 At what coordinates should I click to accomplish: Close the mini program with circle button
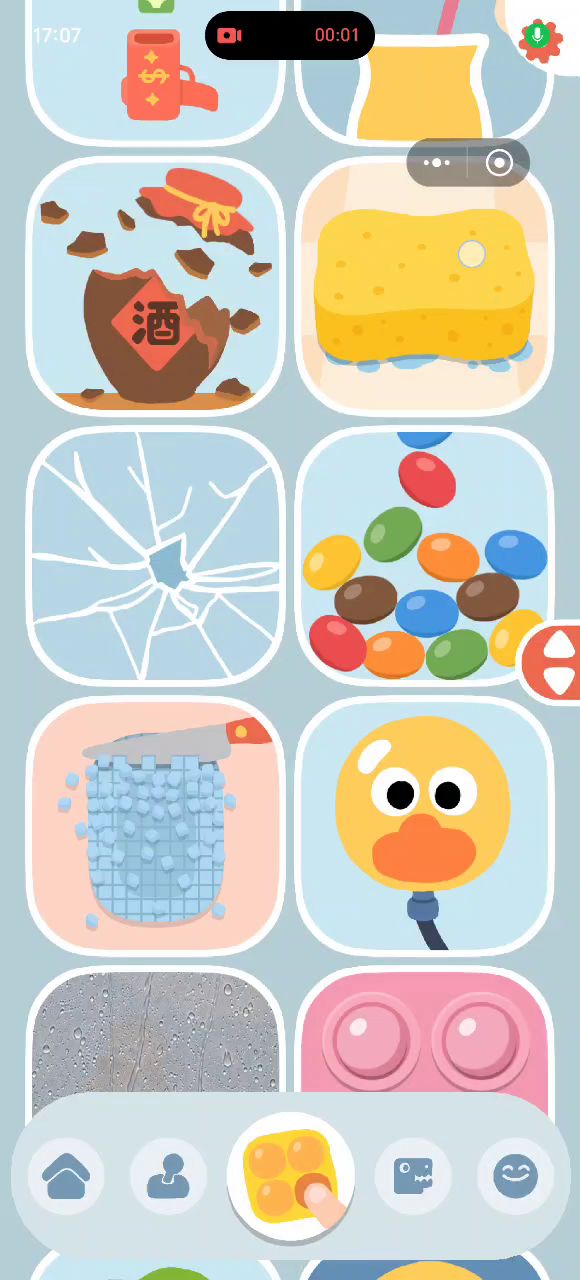point(499,163)
